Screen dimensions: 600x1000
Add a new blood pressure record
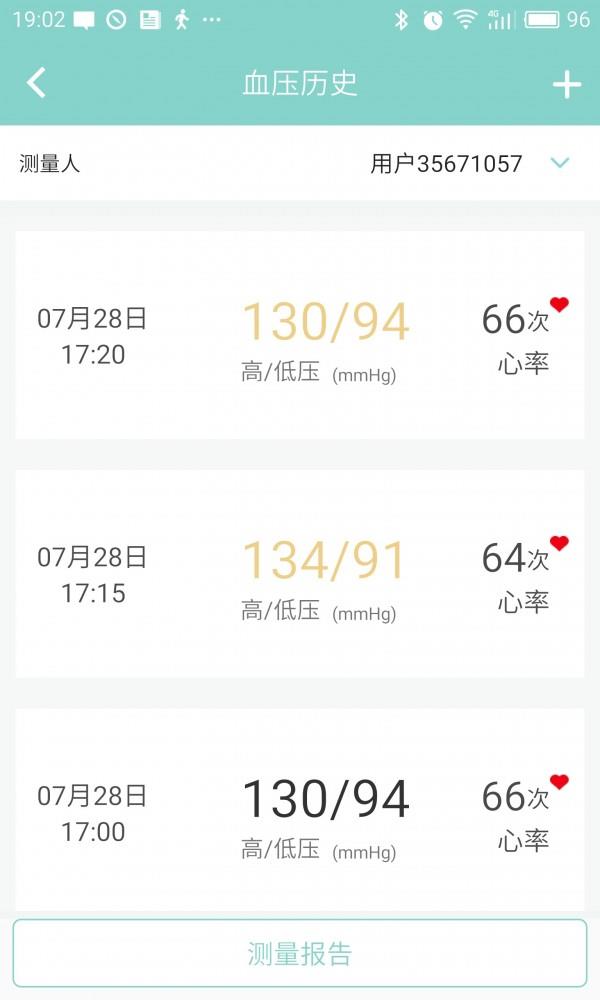pos(567,84)
